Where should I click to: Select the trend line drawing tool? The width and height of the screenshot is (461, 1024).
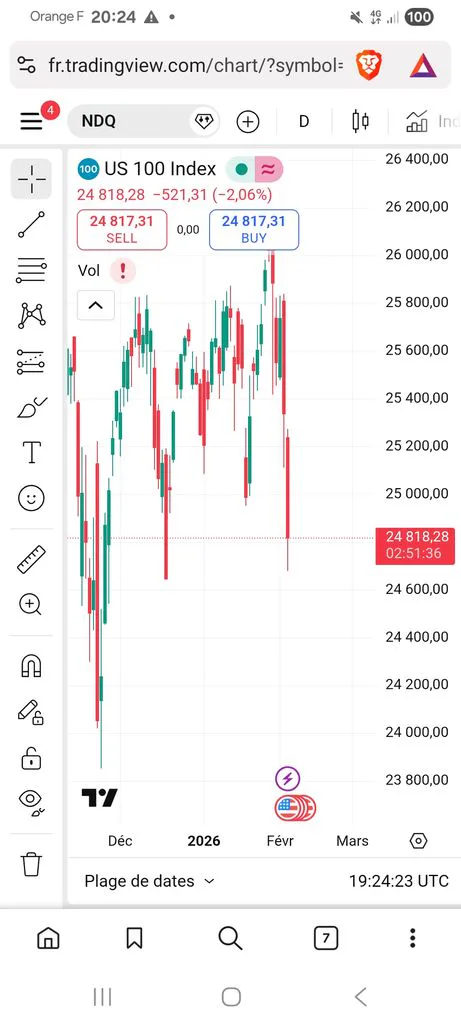31,224
